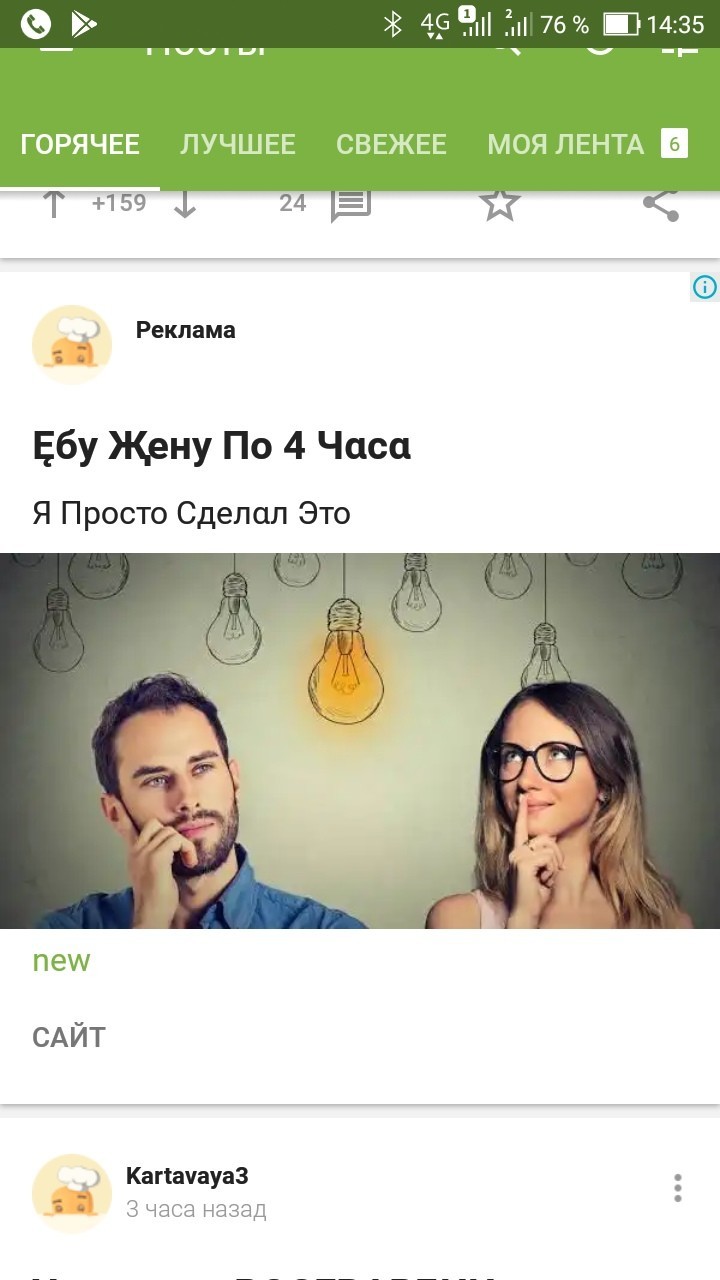
Task: Open the overflow menu on Kartavaya3's post
Action: tap(677, 1188)
